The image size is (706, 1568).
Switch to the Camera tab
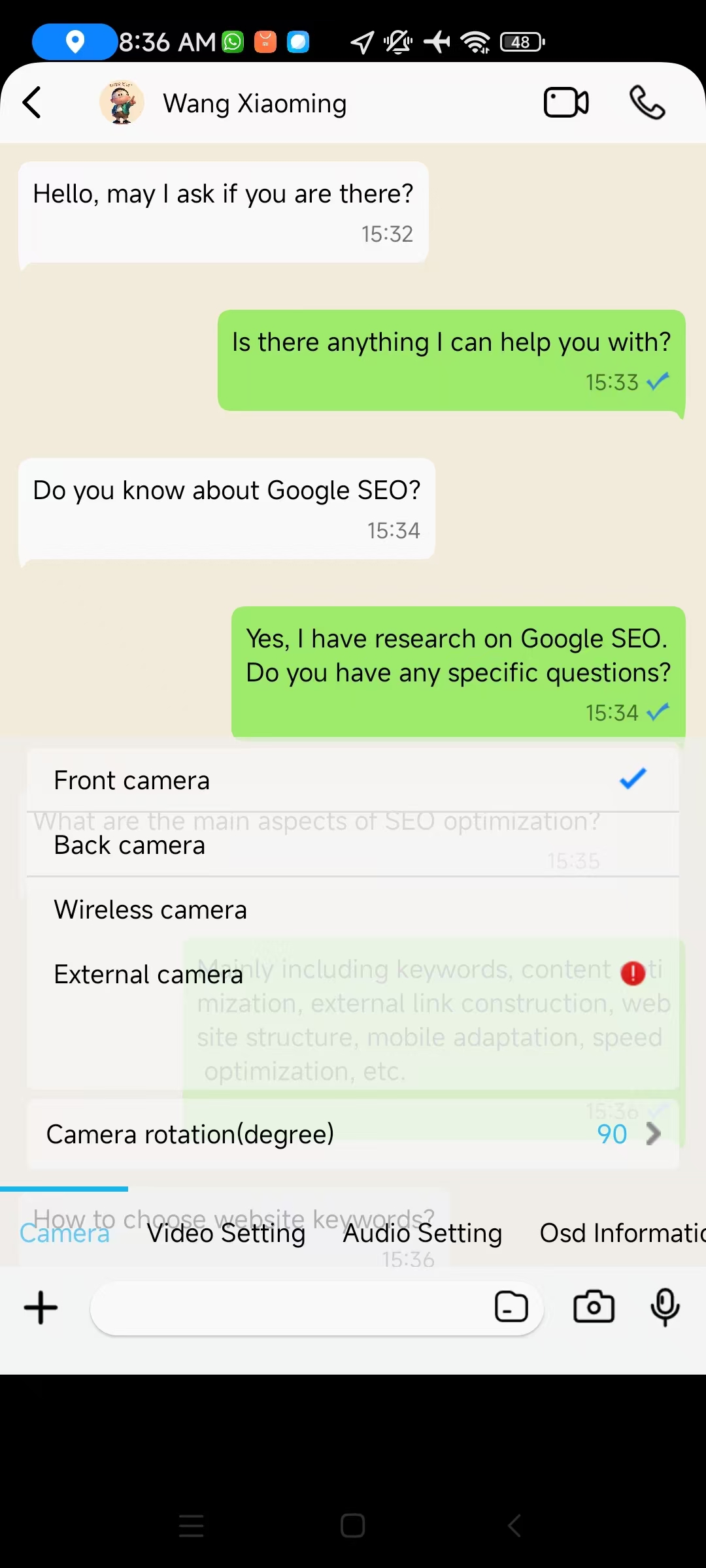point(64,1233)
